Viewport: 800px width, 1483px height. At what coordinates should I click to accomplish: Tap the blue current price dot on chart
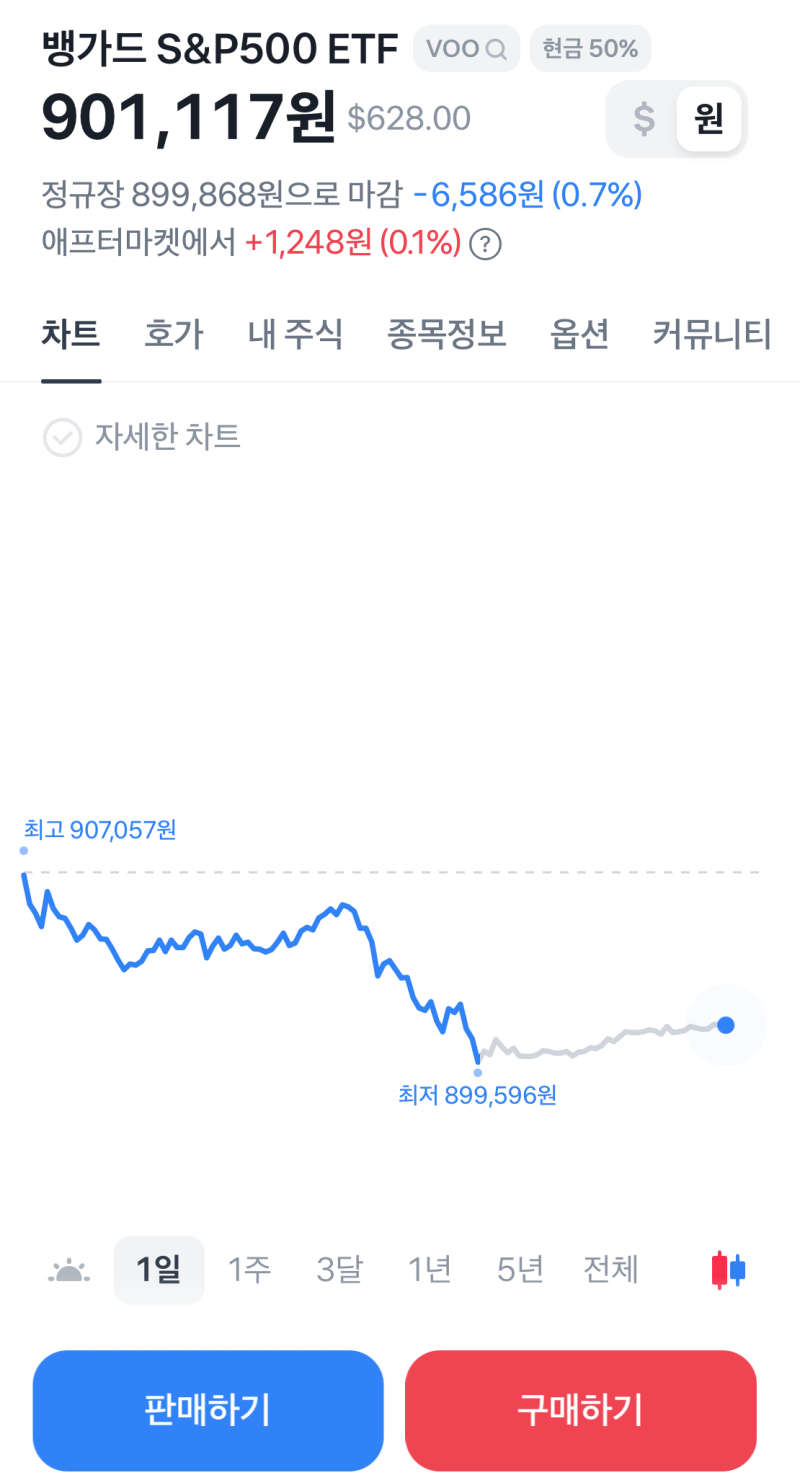725,1024
